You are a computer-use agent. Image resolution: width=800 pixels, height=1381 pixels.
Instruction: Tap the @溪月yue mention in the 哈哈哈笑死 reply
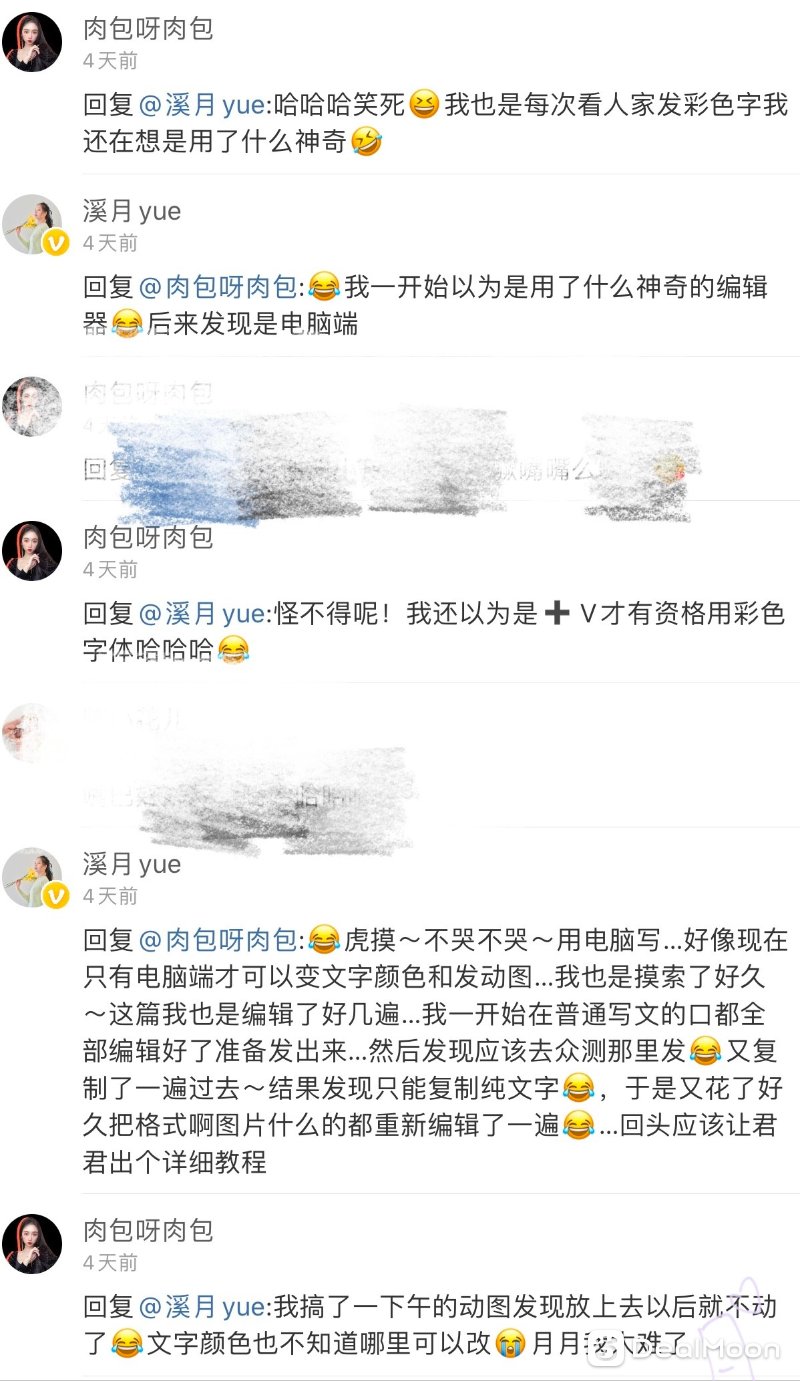(x=201, y=105)
